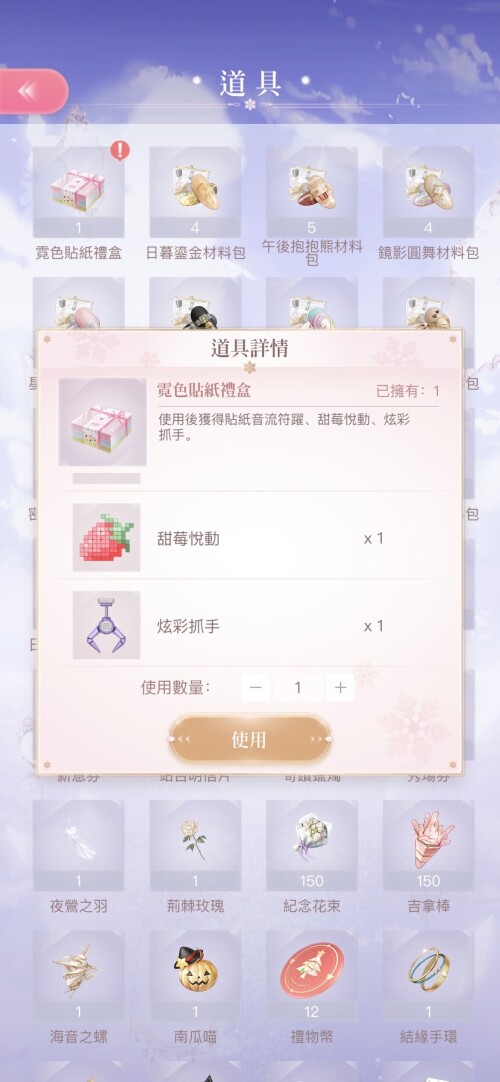Image resolution: width=500 pixels, height=1082 pixels.
Task: Decrease the use quantity with minus
Action: click(255, 687)
